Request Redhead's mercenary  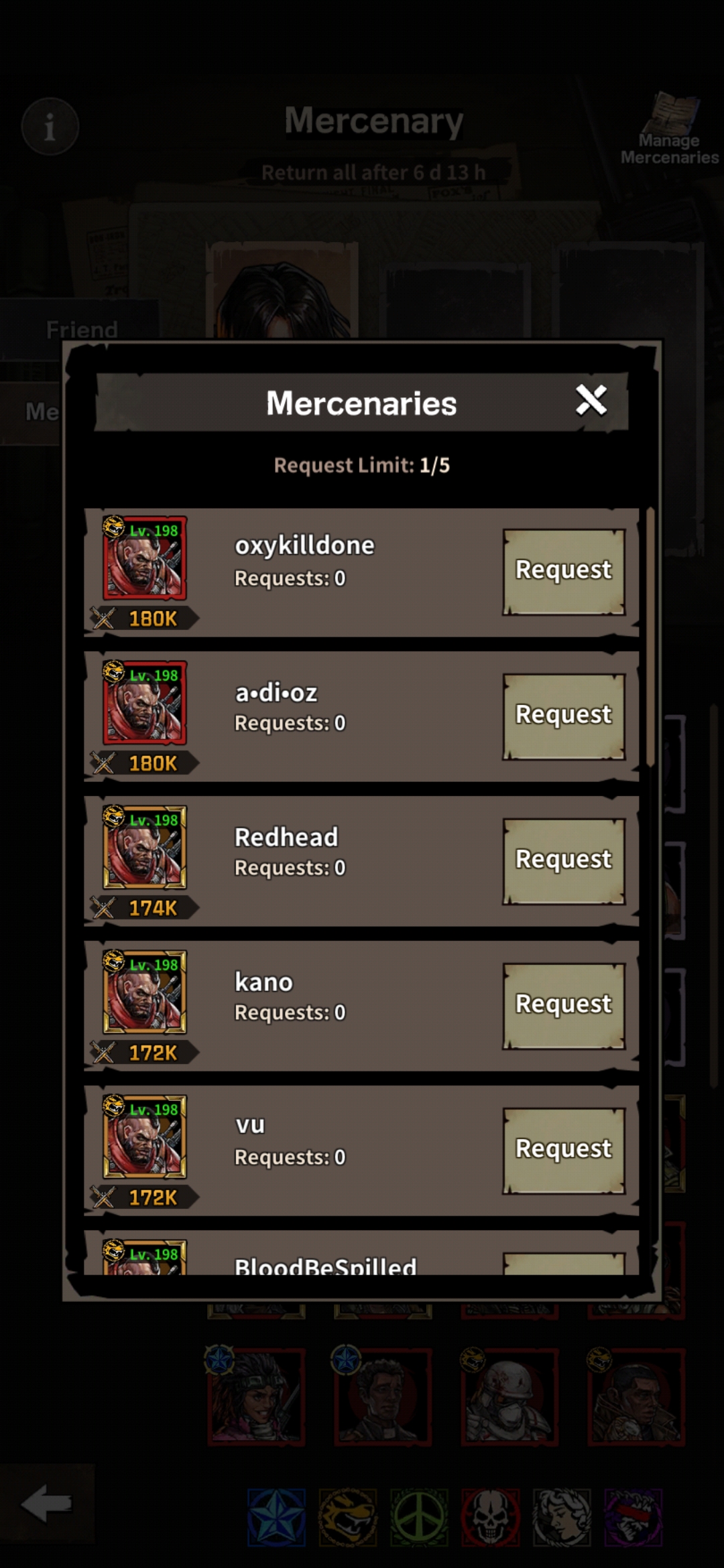click(564, 861)
